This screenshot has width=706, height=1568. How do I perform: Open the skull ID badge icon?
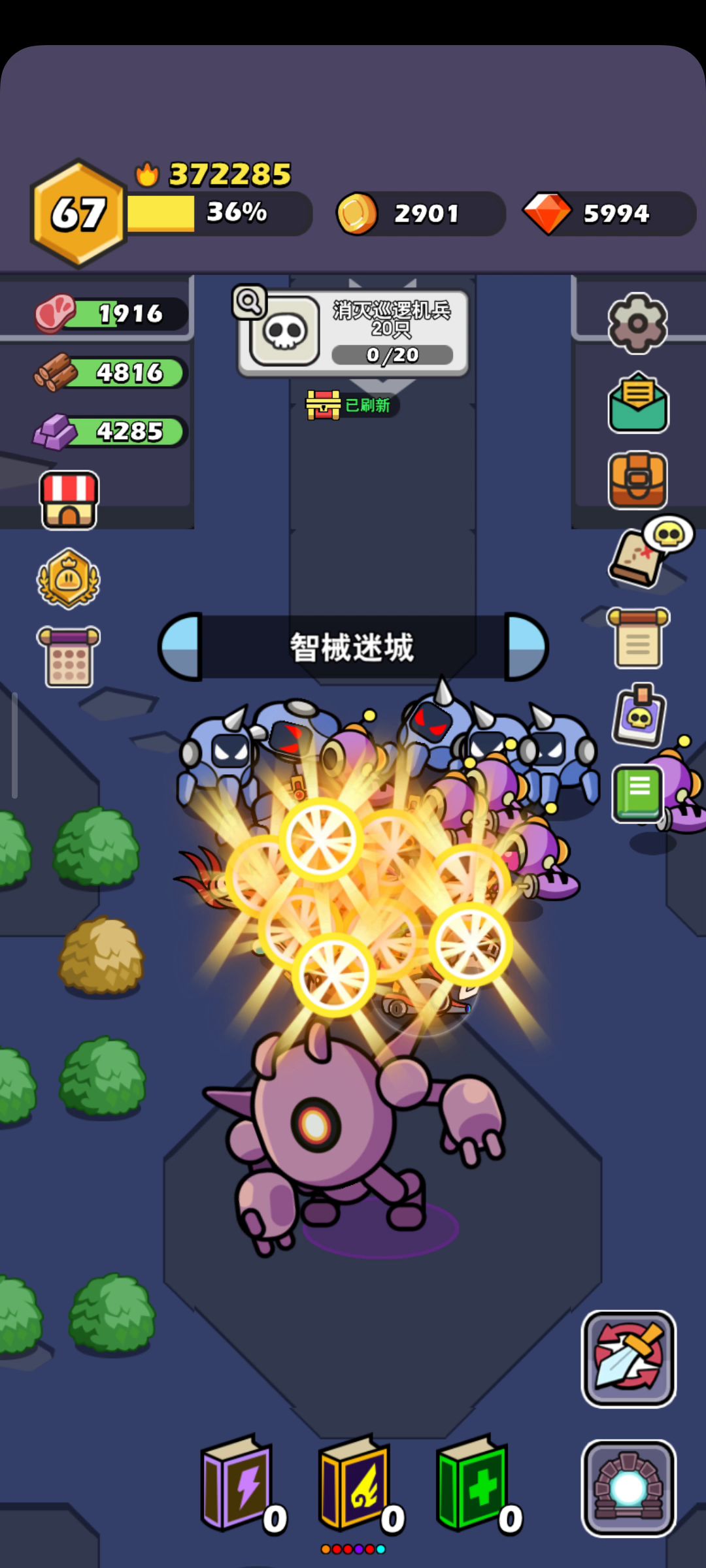[639, 716]
